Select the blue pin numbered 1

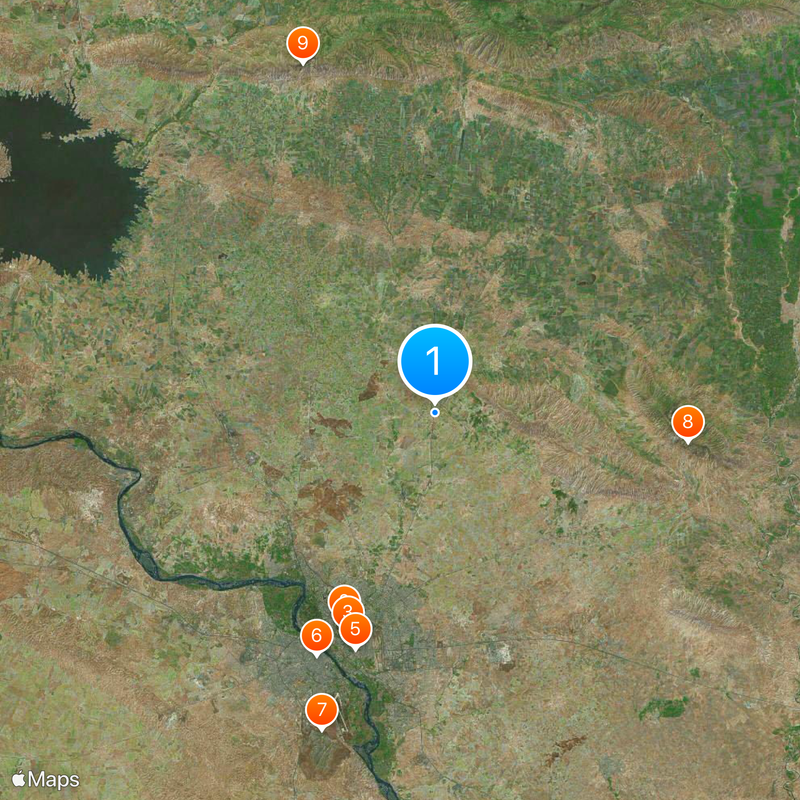[434, 360]
